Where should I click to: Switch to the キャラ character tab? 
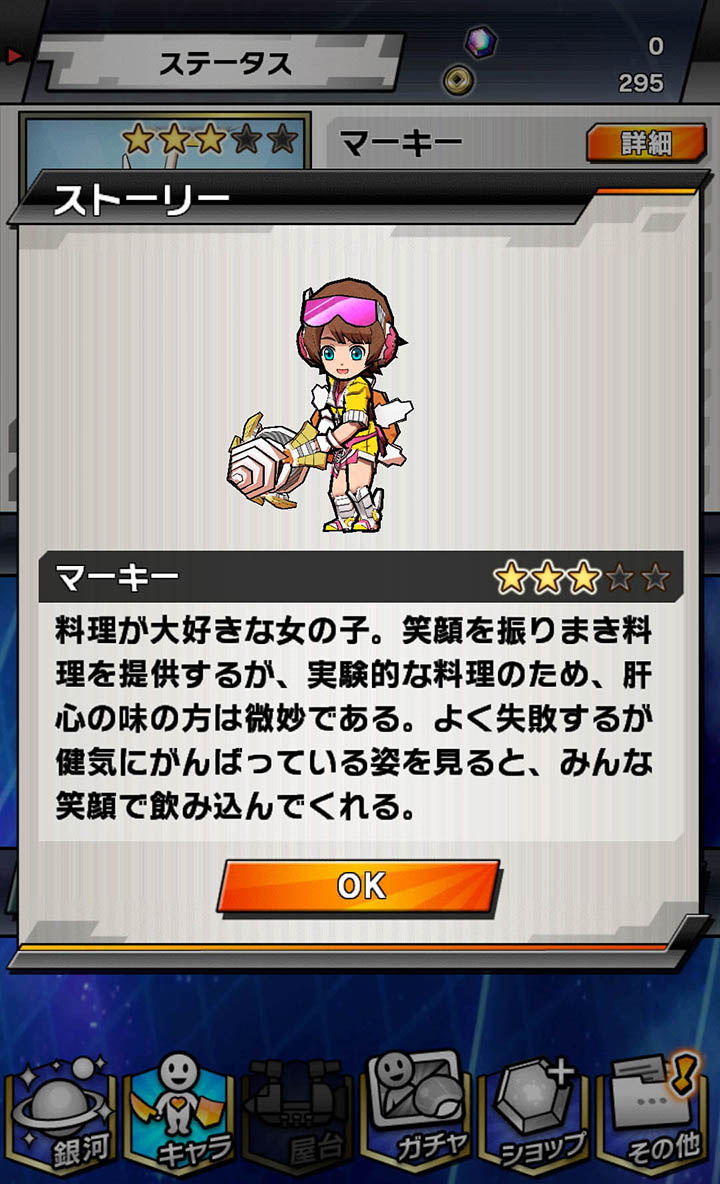point(180,1120)
